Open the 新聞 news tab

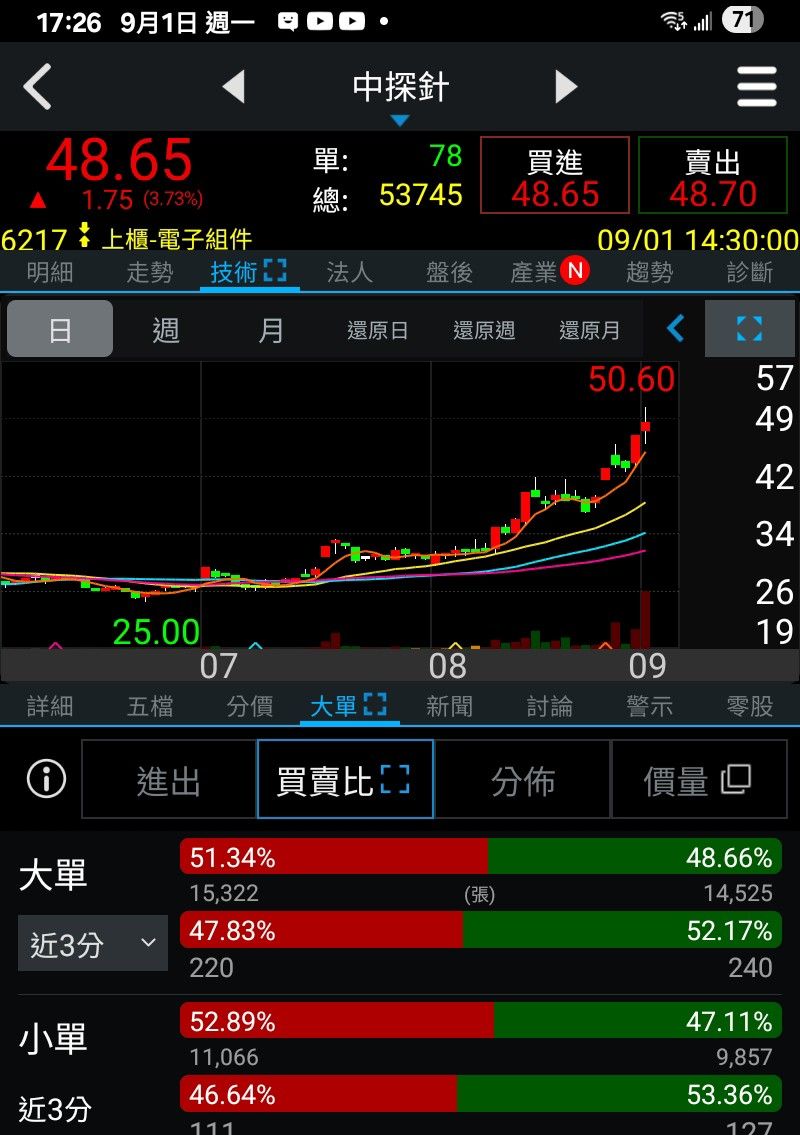(449, 706)
